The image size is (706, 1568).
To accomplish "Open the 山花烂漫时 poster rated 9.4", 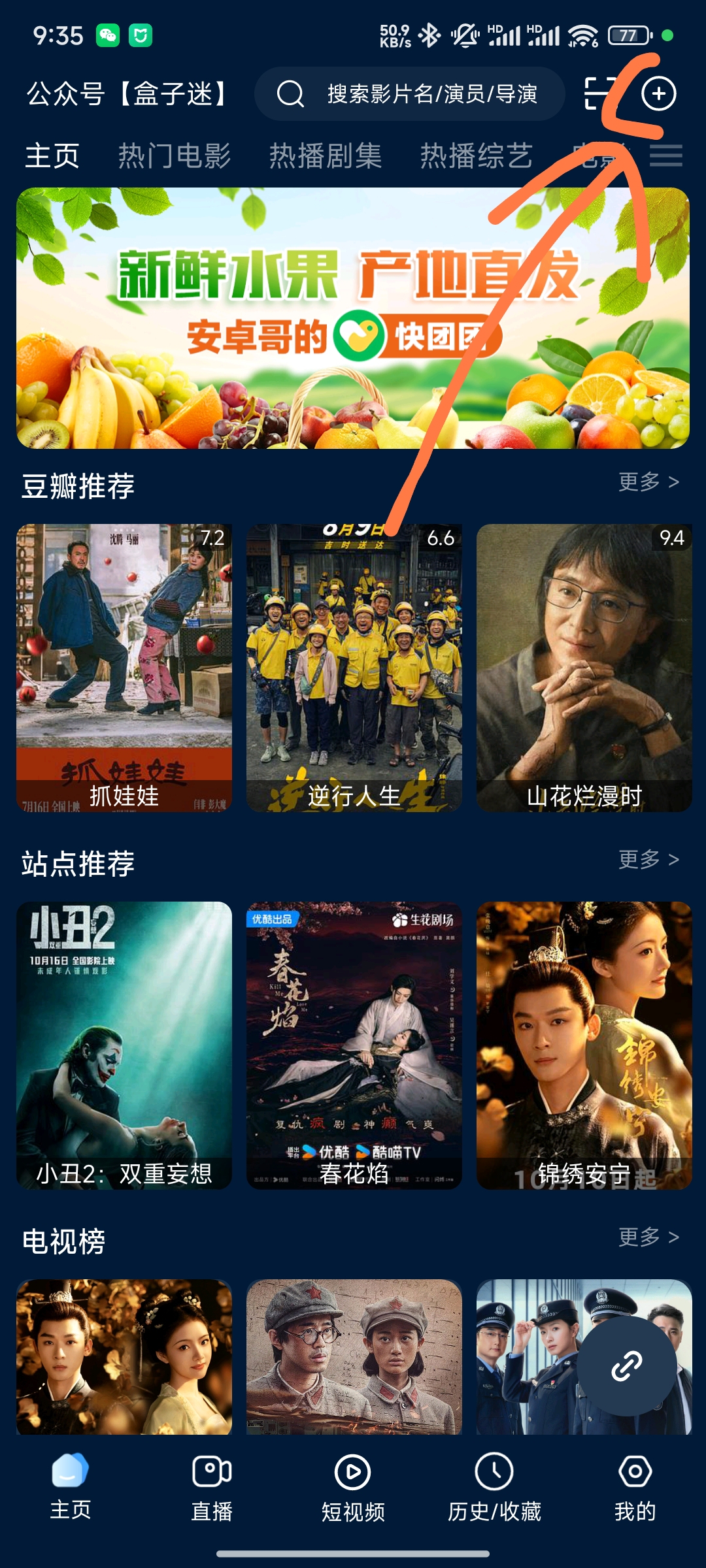I will [584, 666].
